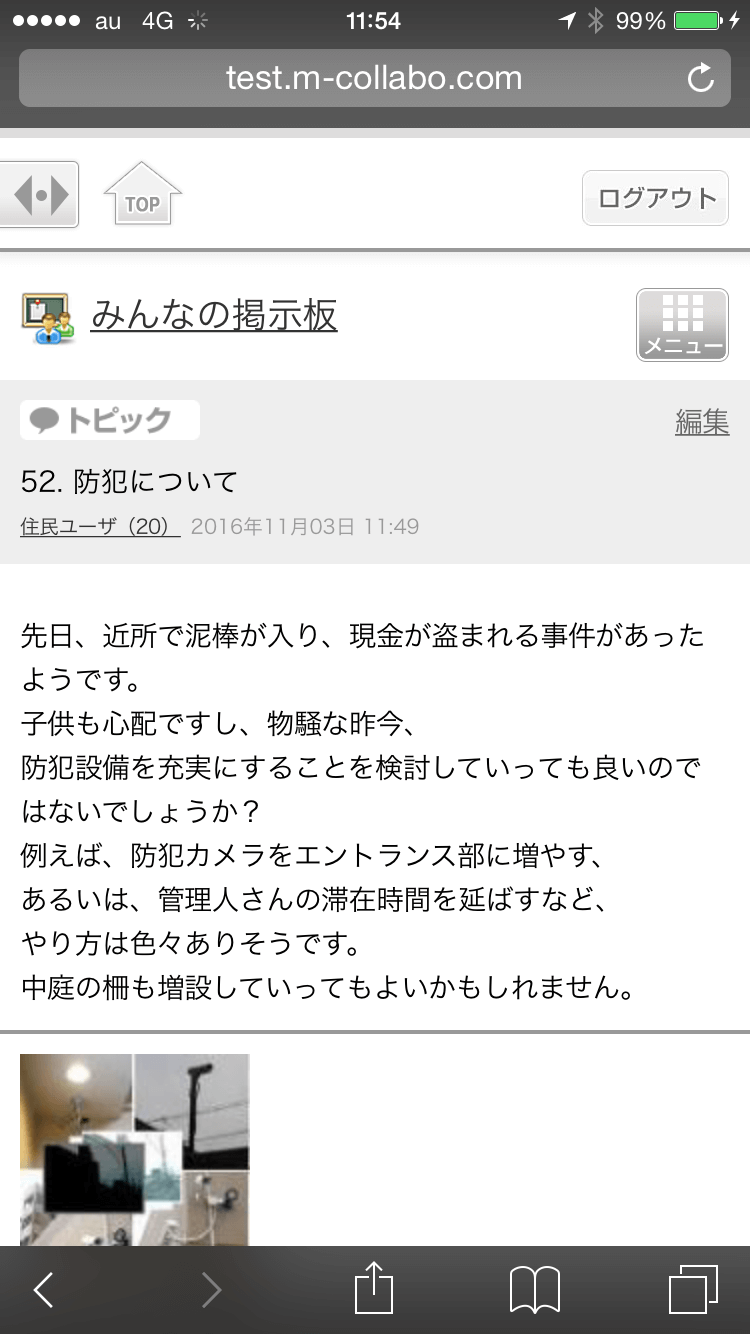This screenshot has width=750, height=1334.
Task: Go back in Safari
Action: pos(44,1290)
